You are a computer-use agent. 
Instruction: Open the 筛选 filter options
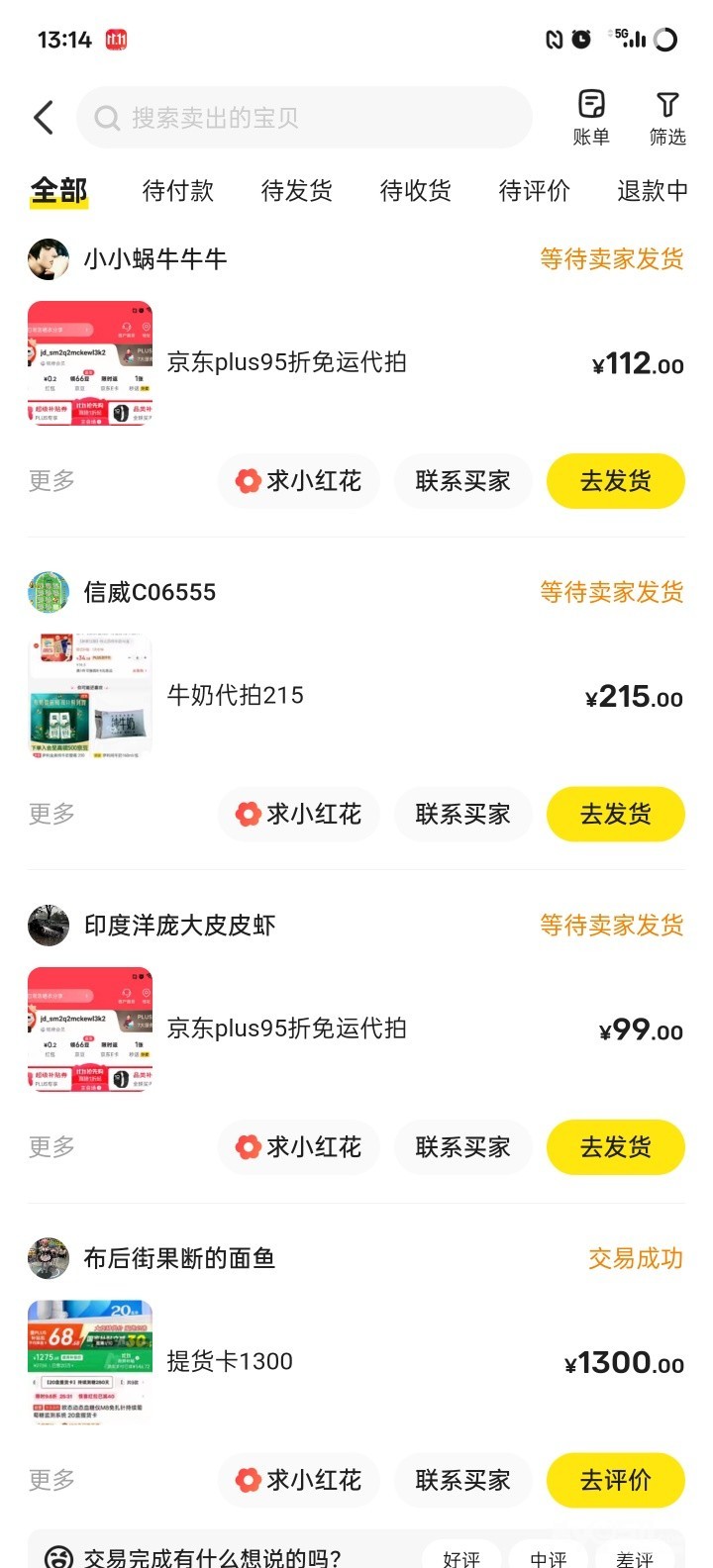pos(667,117)
